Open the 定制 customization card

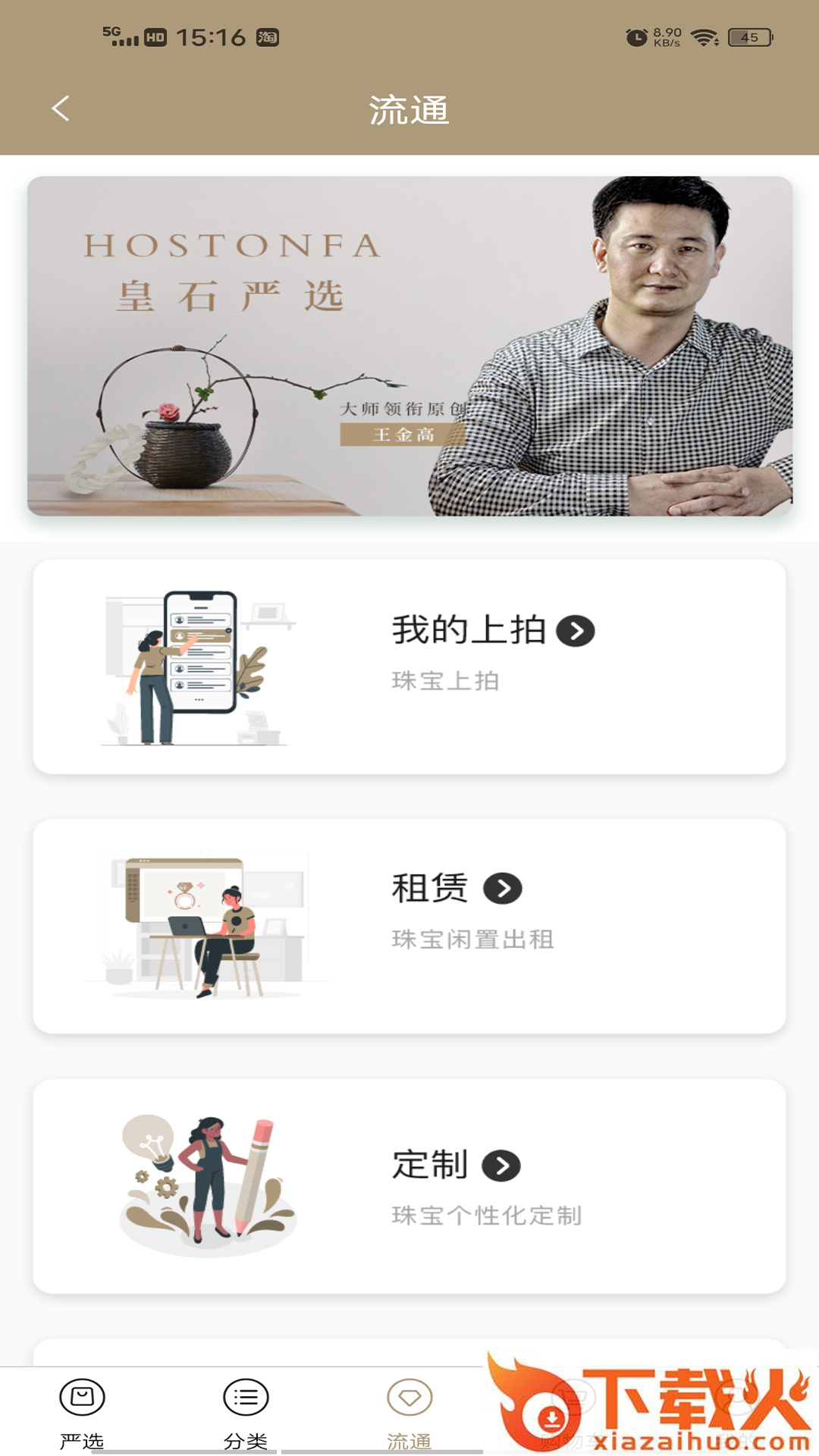click(409, 1185)
